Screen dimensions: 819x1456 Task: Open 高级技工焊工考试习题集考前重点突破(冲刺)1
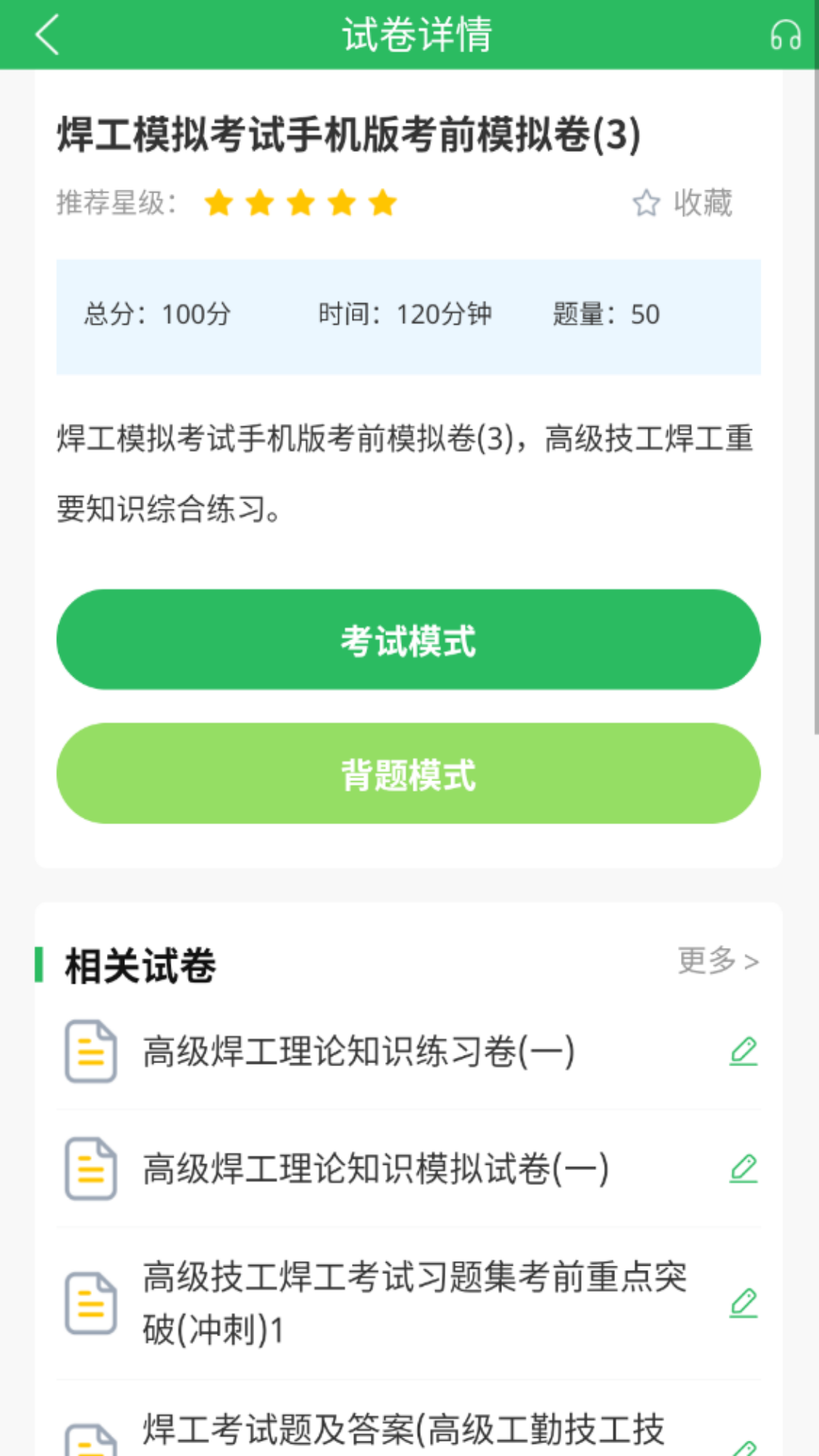413,1302
